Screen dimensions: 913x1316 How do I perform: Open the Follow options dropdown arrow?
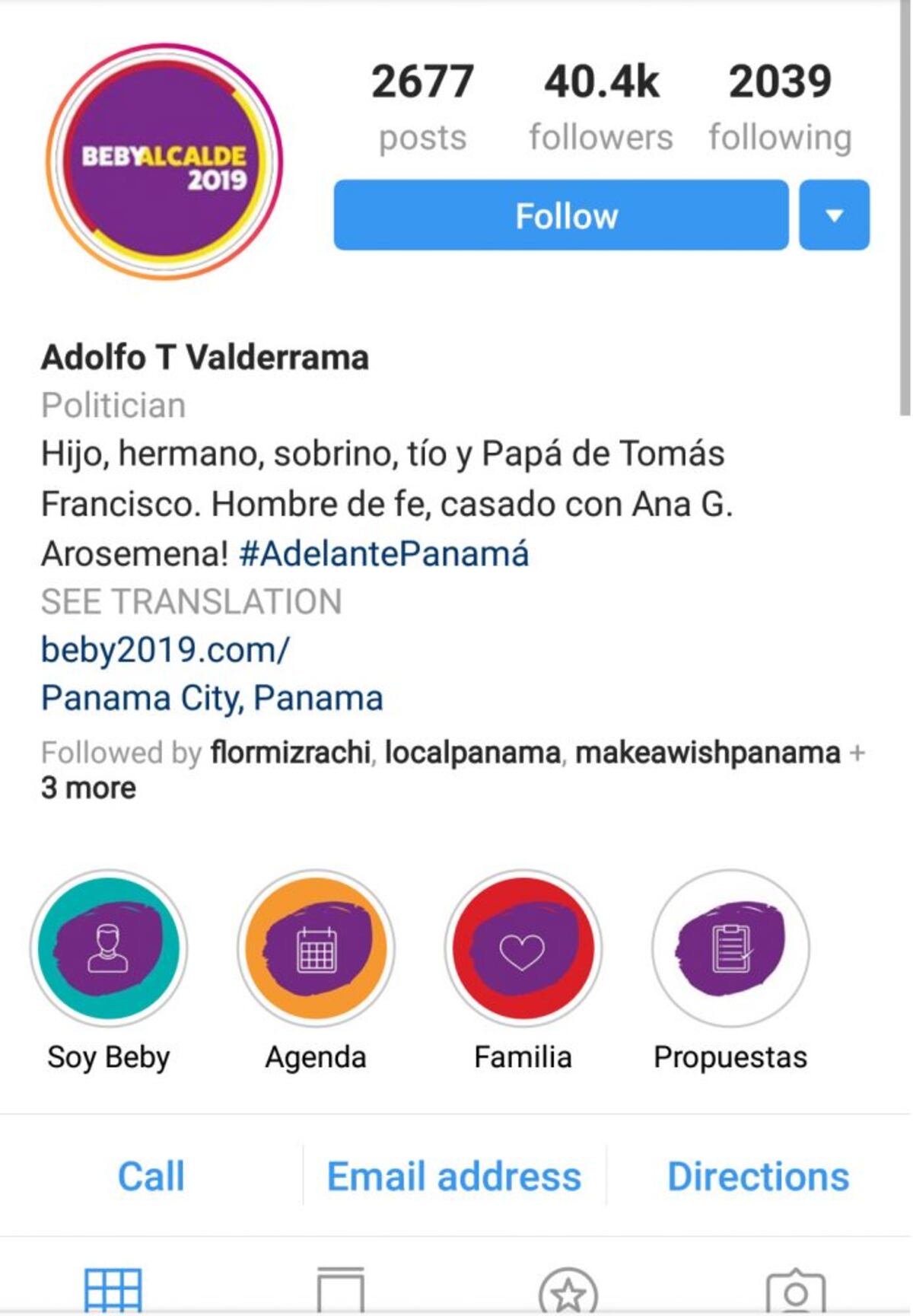coord(834,216)
